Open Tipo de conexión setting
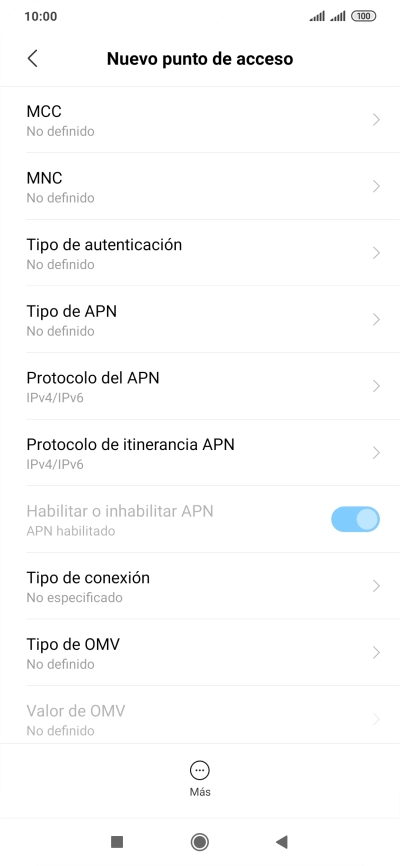This screenshot has width=400, height=866. pos(200,586)
